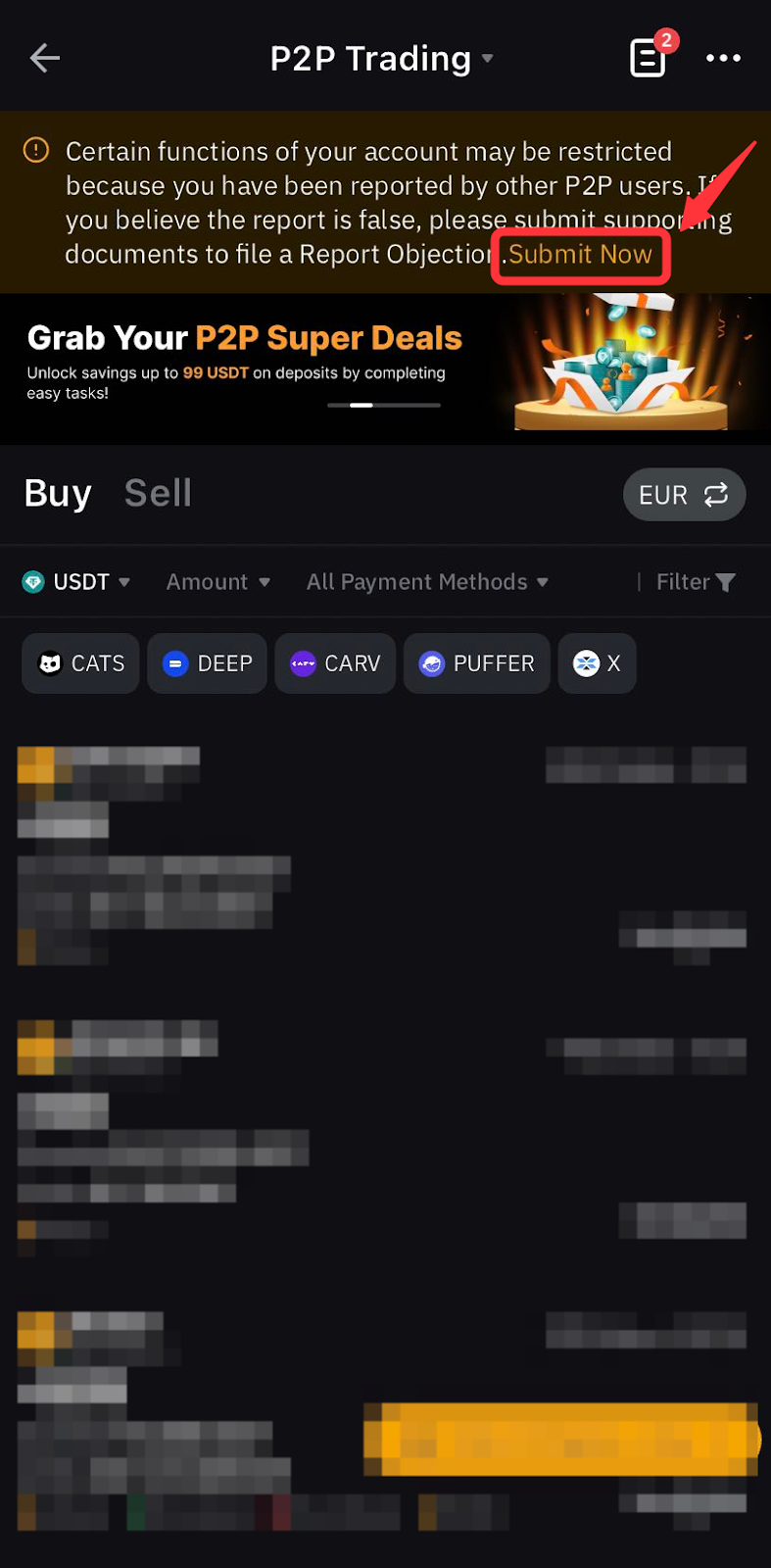The width and height of the screenshot is (771, 1568).
Task: Choose the DEEP coin chip
Action: click(207, 663)
